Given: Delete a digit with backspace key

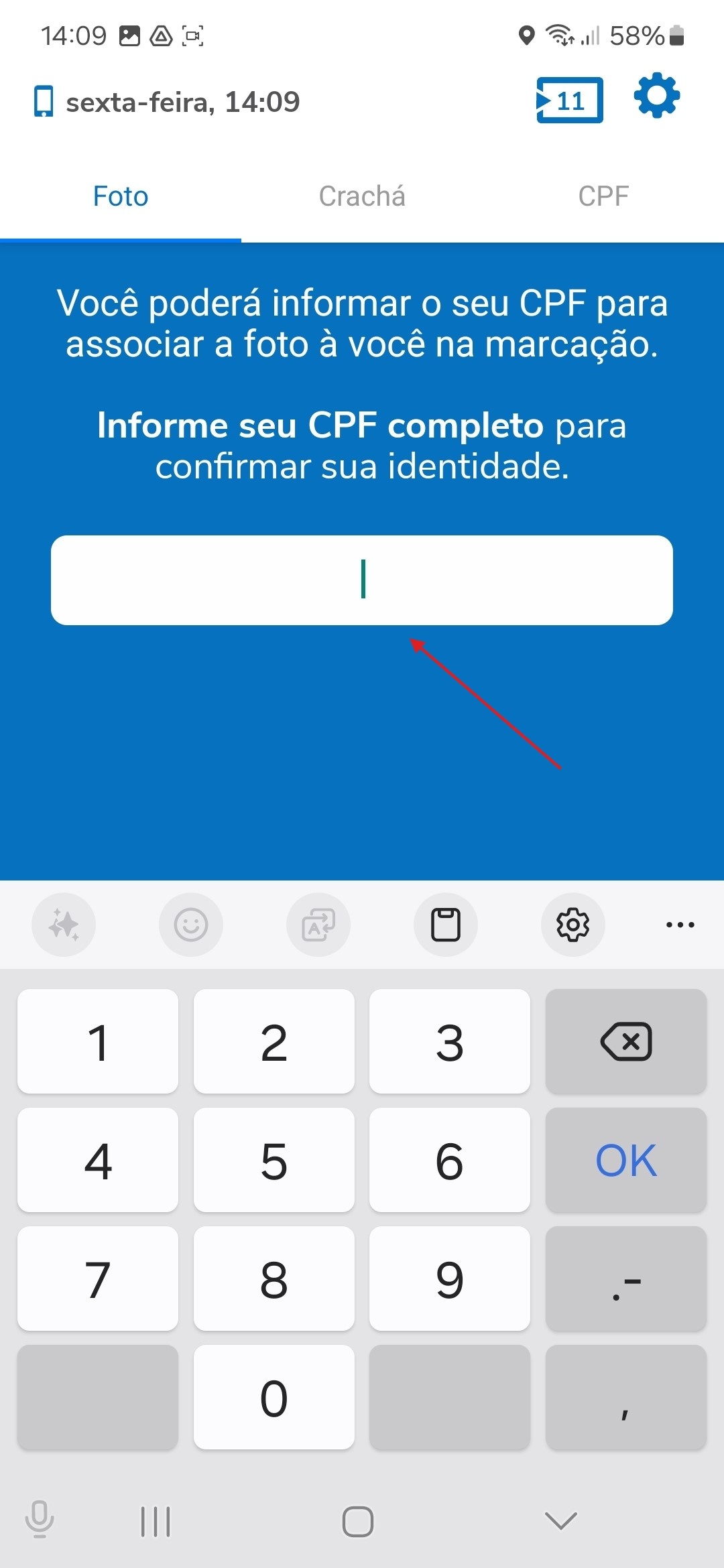Looking at the screenshot, I should (625, 1041).
